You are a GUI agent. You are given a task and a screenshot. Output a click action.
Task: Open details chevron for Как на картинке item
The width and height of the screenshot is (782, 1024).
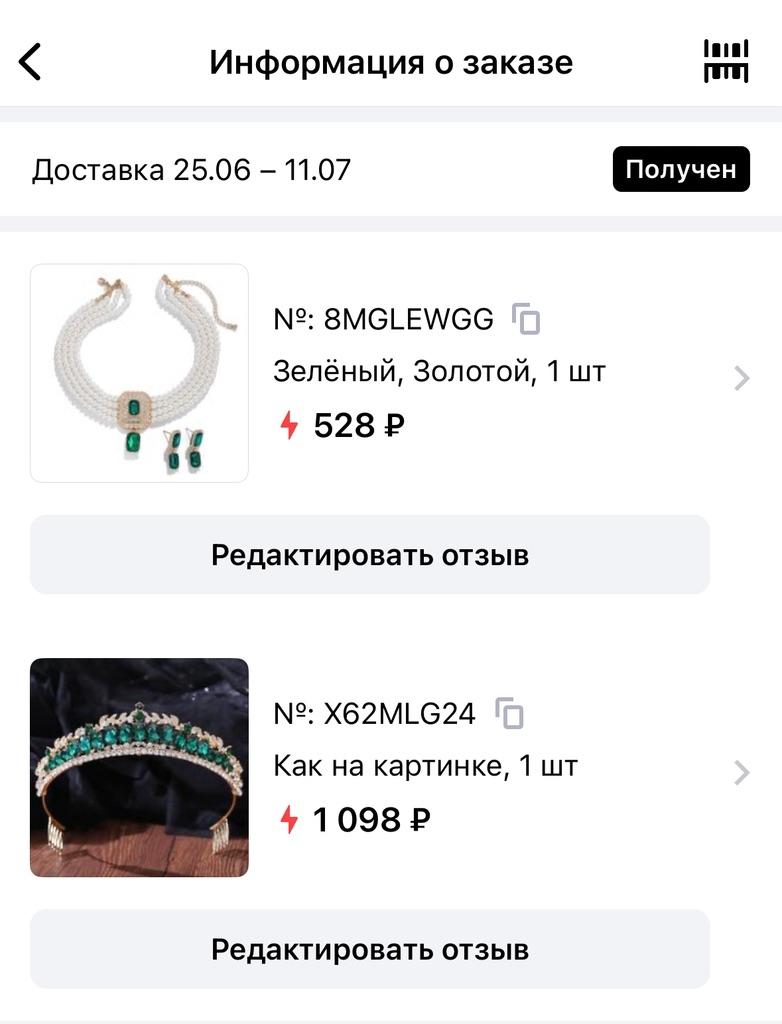pos(741,772)
